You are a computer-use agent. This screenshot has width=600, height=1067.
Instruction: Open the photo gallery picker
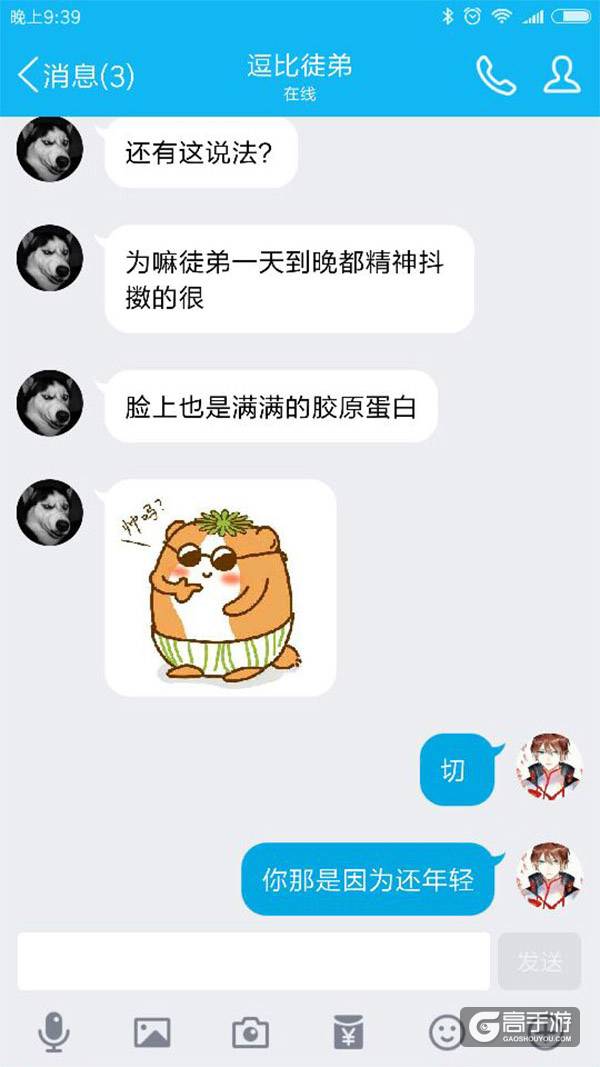pyautogui.click(x=152, y=1031)
